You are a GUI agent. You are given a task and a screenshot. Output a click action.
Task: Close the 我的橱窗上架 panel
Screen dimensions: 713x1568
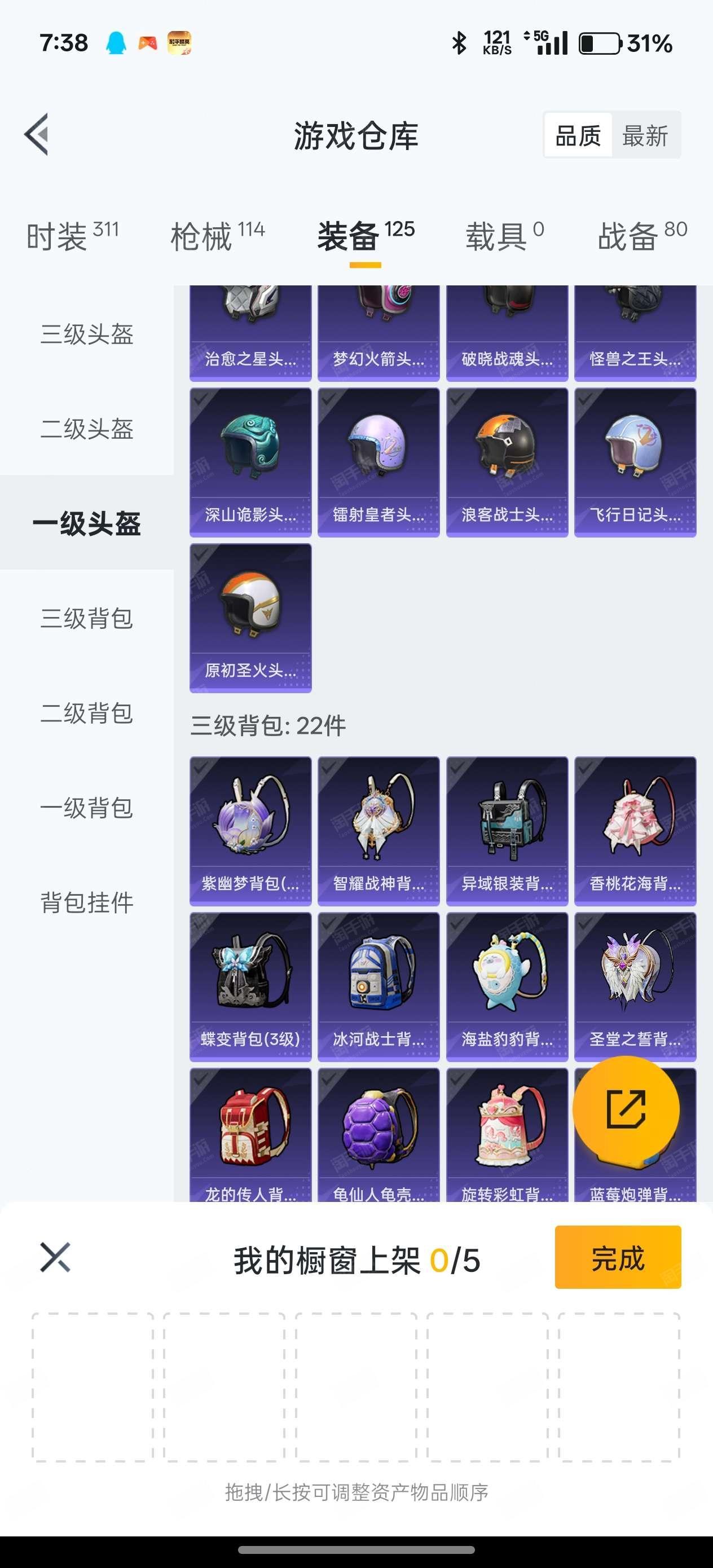coord(55,1258)
